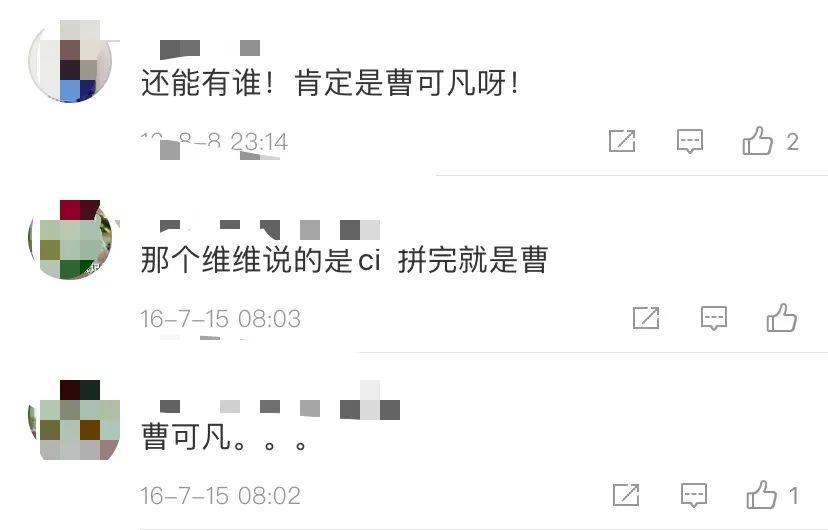Open avatar of the '还能有谁' commenter
828x530 pixels.
[70, 62]
